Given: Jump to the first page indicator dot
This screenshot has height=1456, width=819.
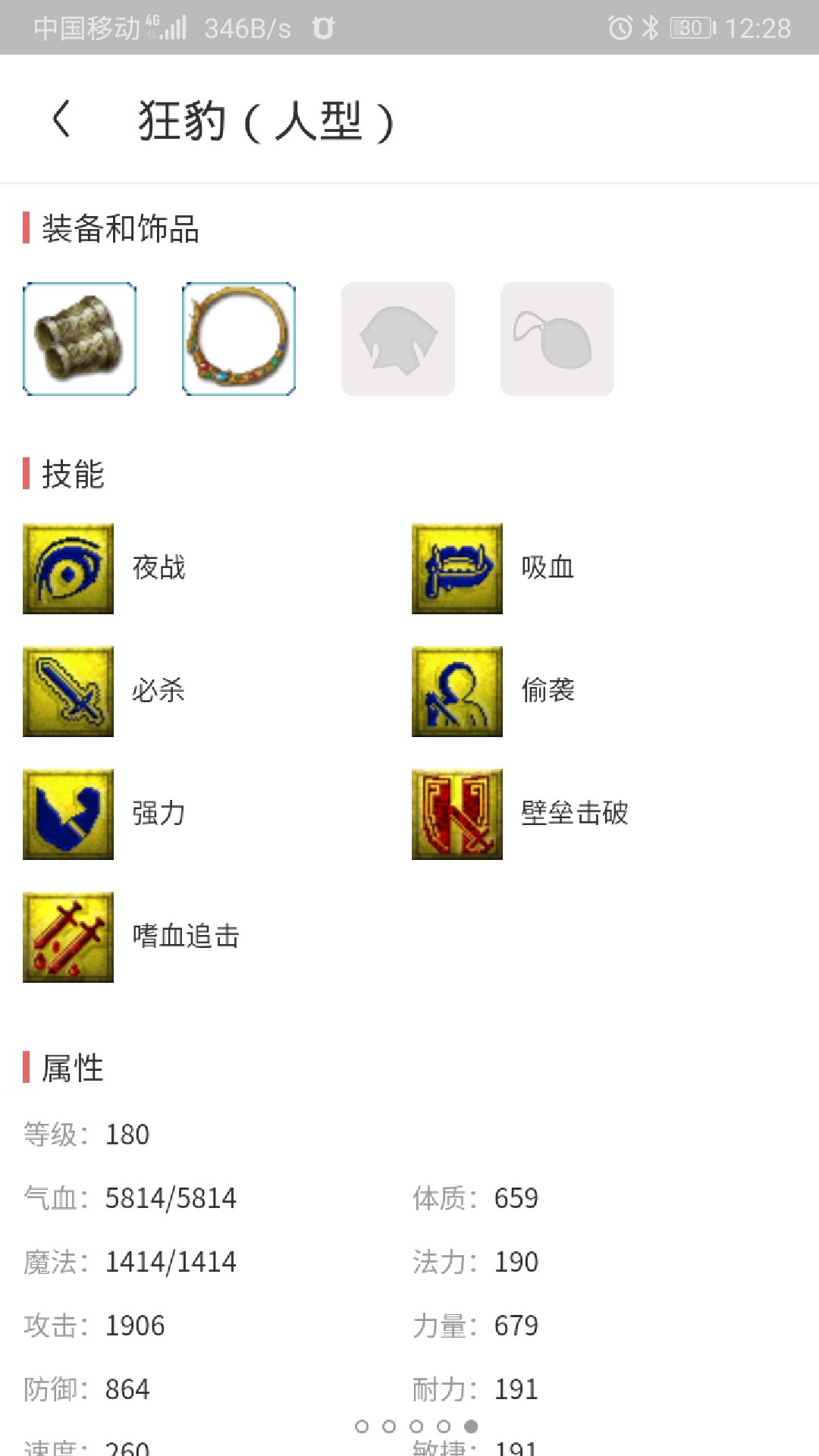Looking at the screenshot, I should 362,1426.
